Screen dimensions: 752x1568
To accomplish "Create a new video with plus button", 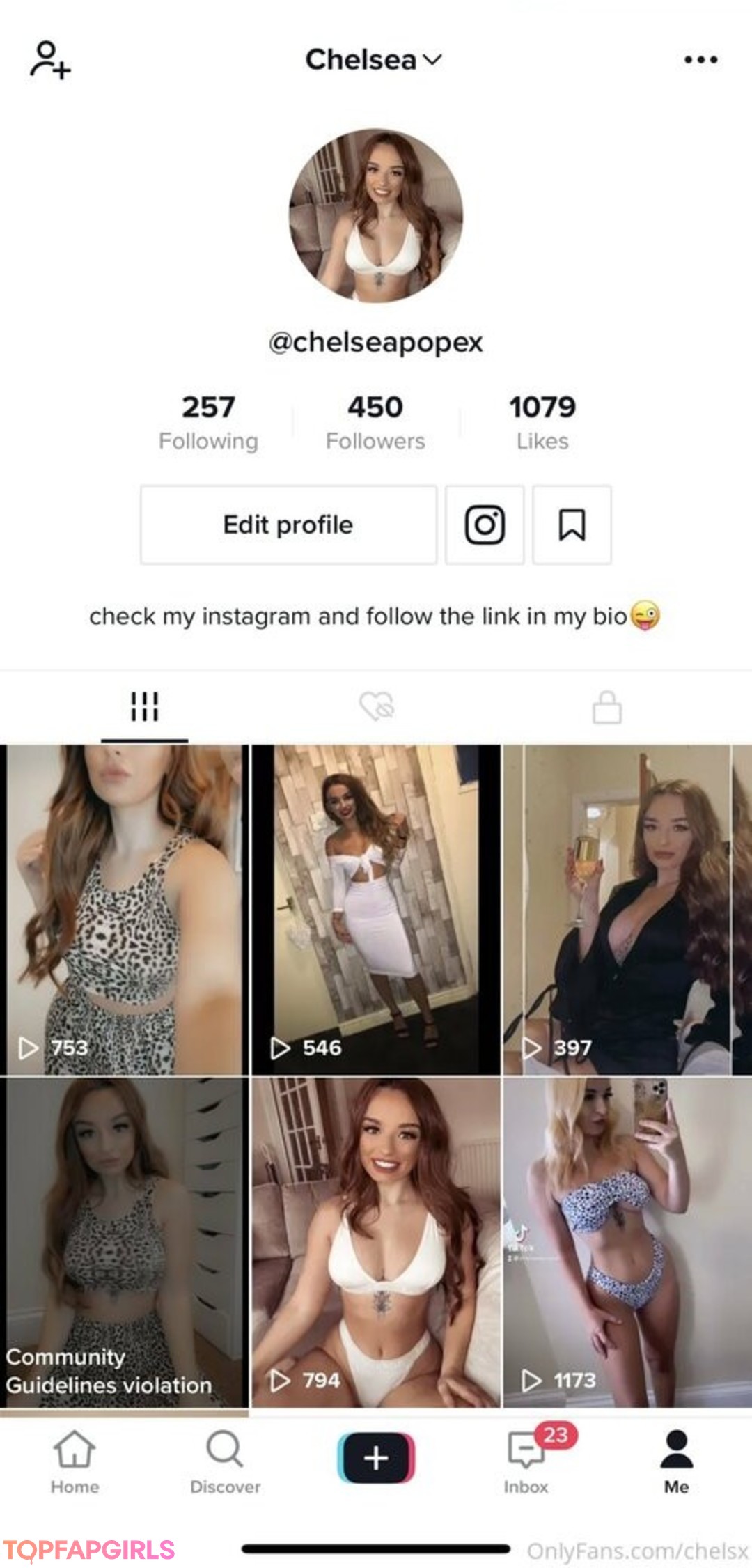I will coord(376,1457).
